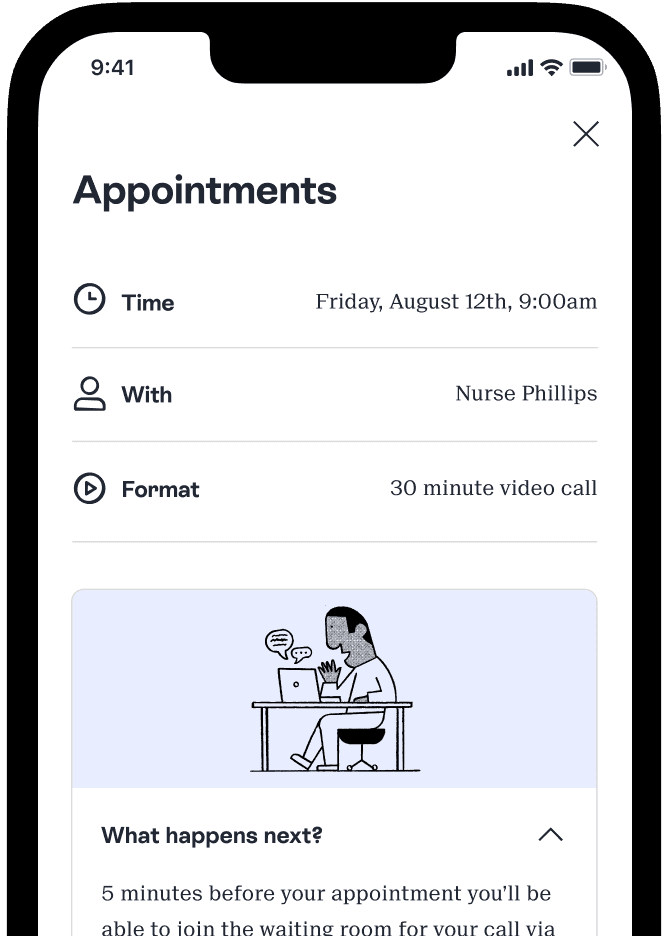The width and height of the screenshot is (664, 936).
Task: Close the Appointments screen
Action: click(586, 134)
